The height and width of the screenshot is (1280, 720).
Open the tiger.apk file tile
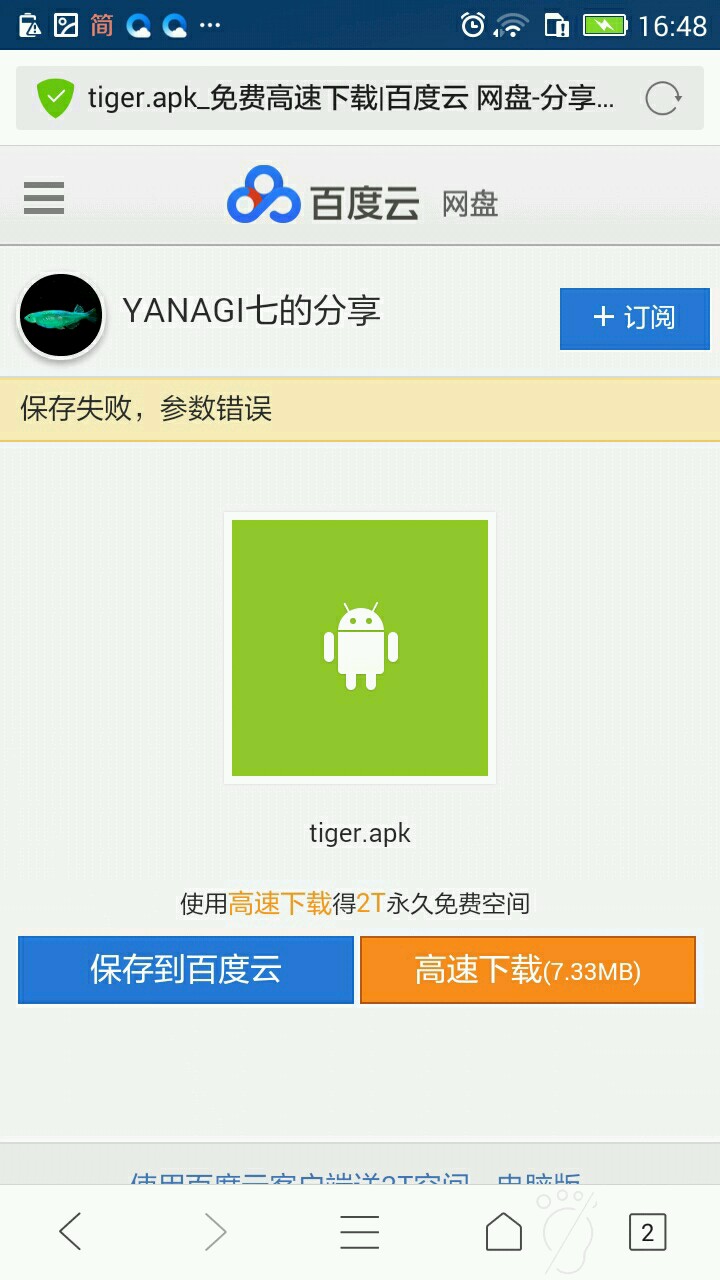click(x=360, y=648)
